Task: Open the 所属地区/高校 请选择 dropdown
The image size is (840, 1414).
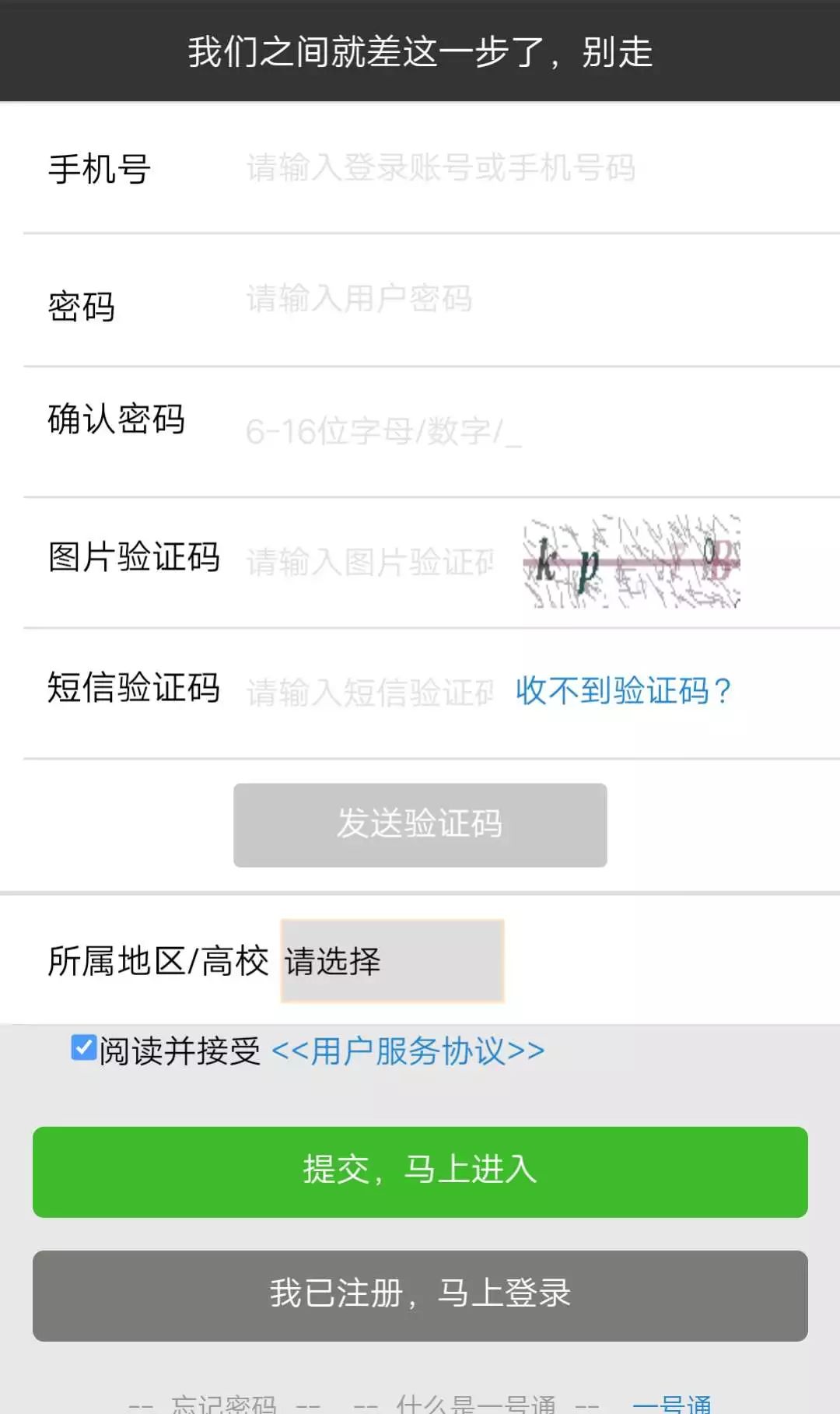Action: 392,961
